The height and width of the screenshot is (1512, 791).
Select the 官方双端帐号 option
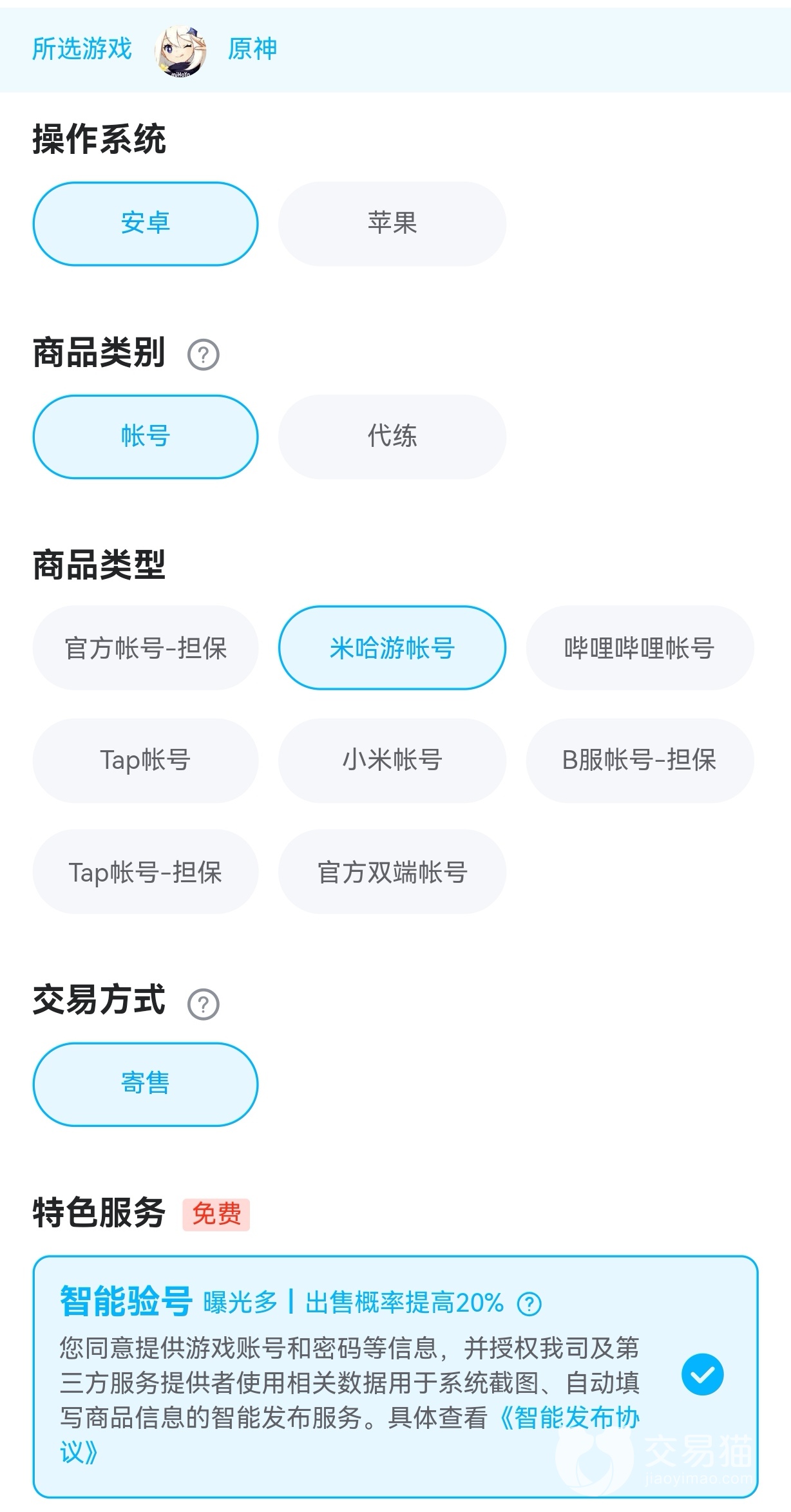(x=392, y=873)
